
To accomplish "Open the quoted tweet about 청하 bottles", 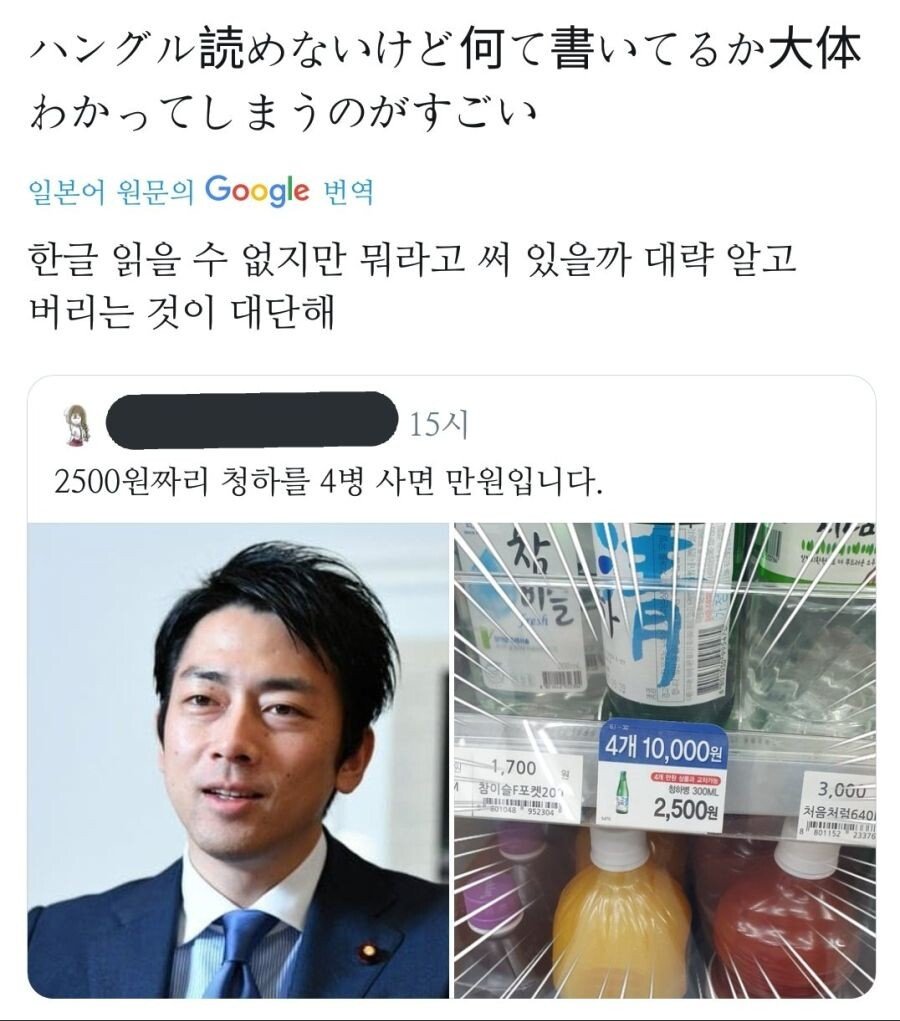I will coord(330,485).
